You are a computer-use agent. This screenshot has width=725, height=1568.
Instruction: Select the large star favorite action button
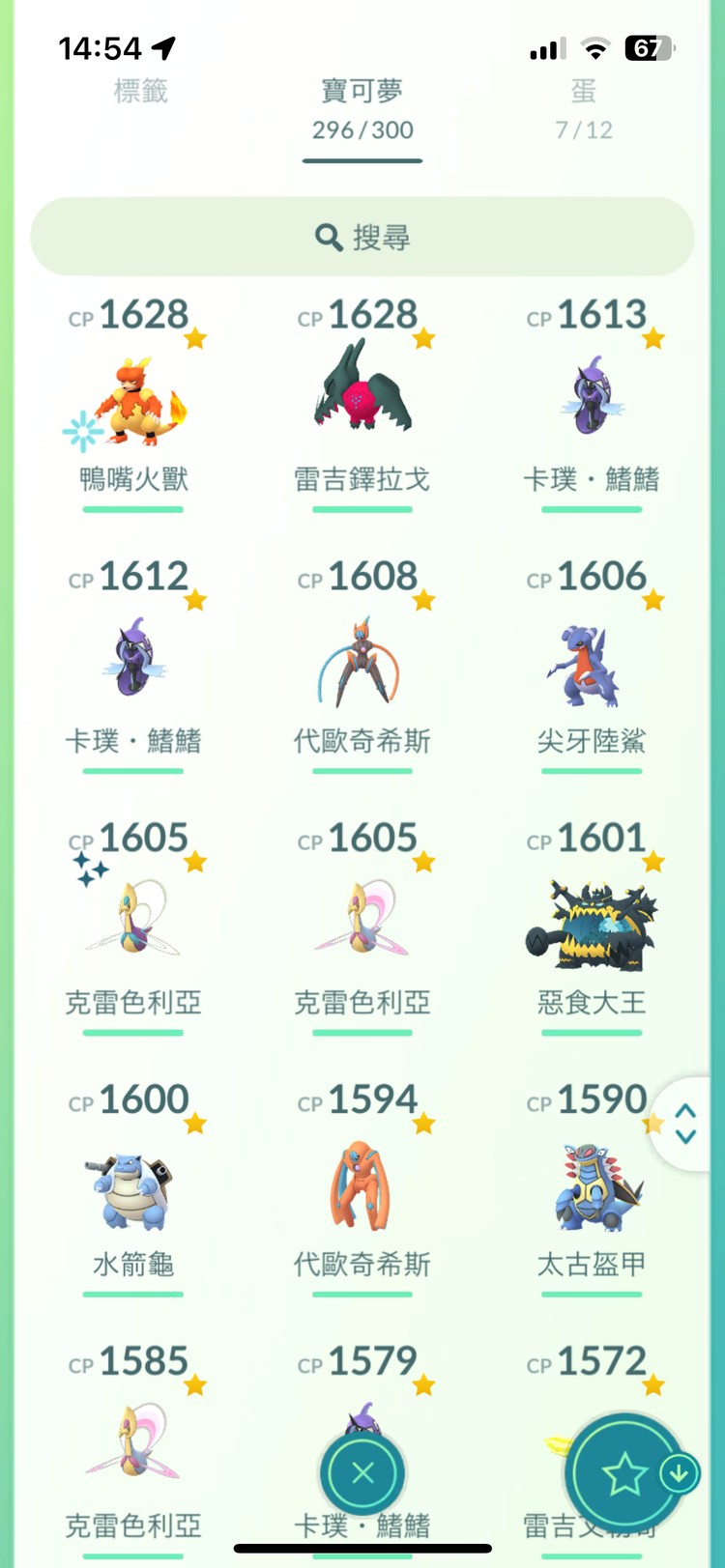click(622, 1472)
